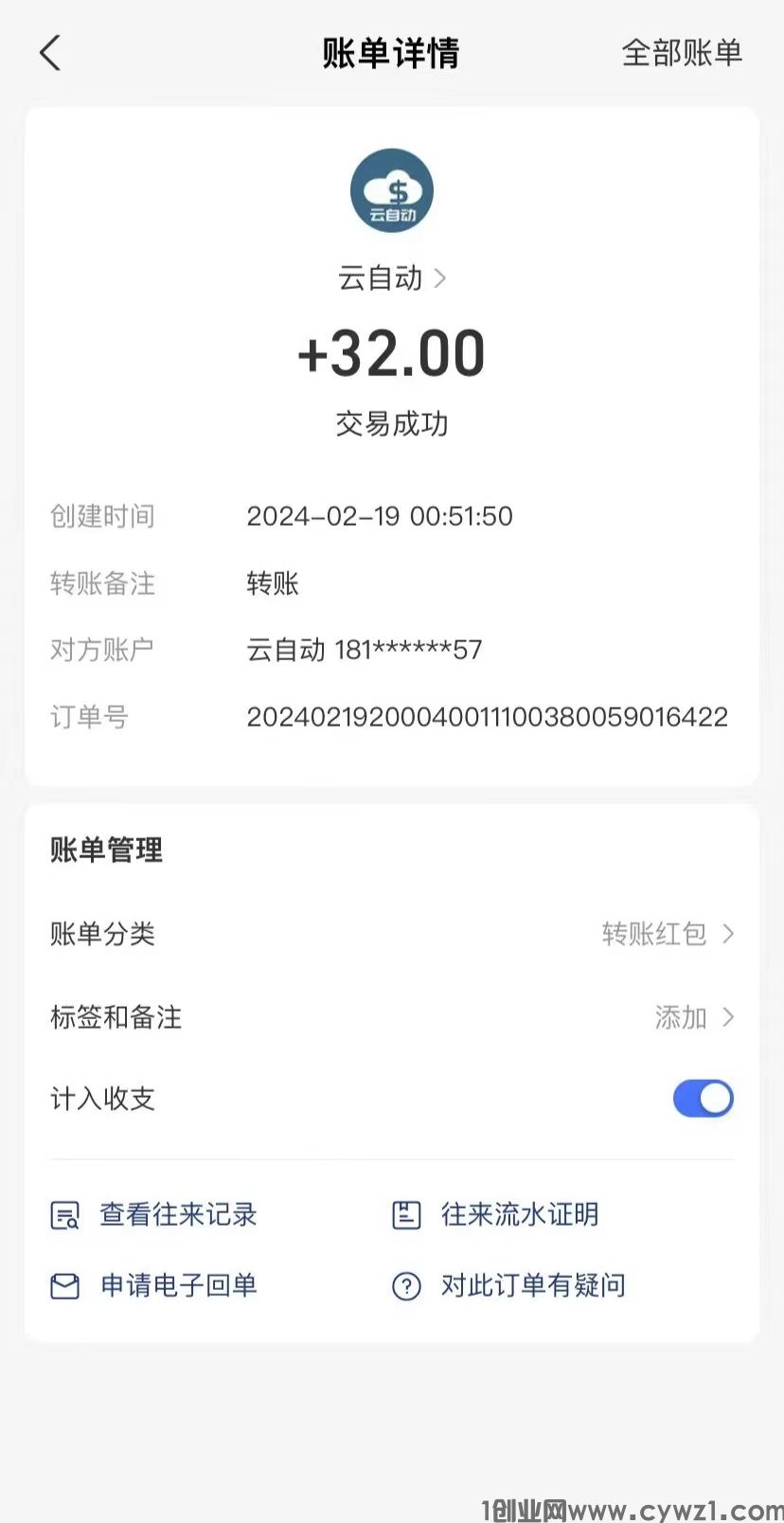Viewport: 784px width, 1523px height.
Task: Click the 转账红包 category label
Action: point(655,934)
